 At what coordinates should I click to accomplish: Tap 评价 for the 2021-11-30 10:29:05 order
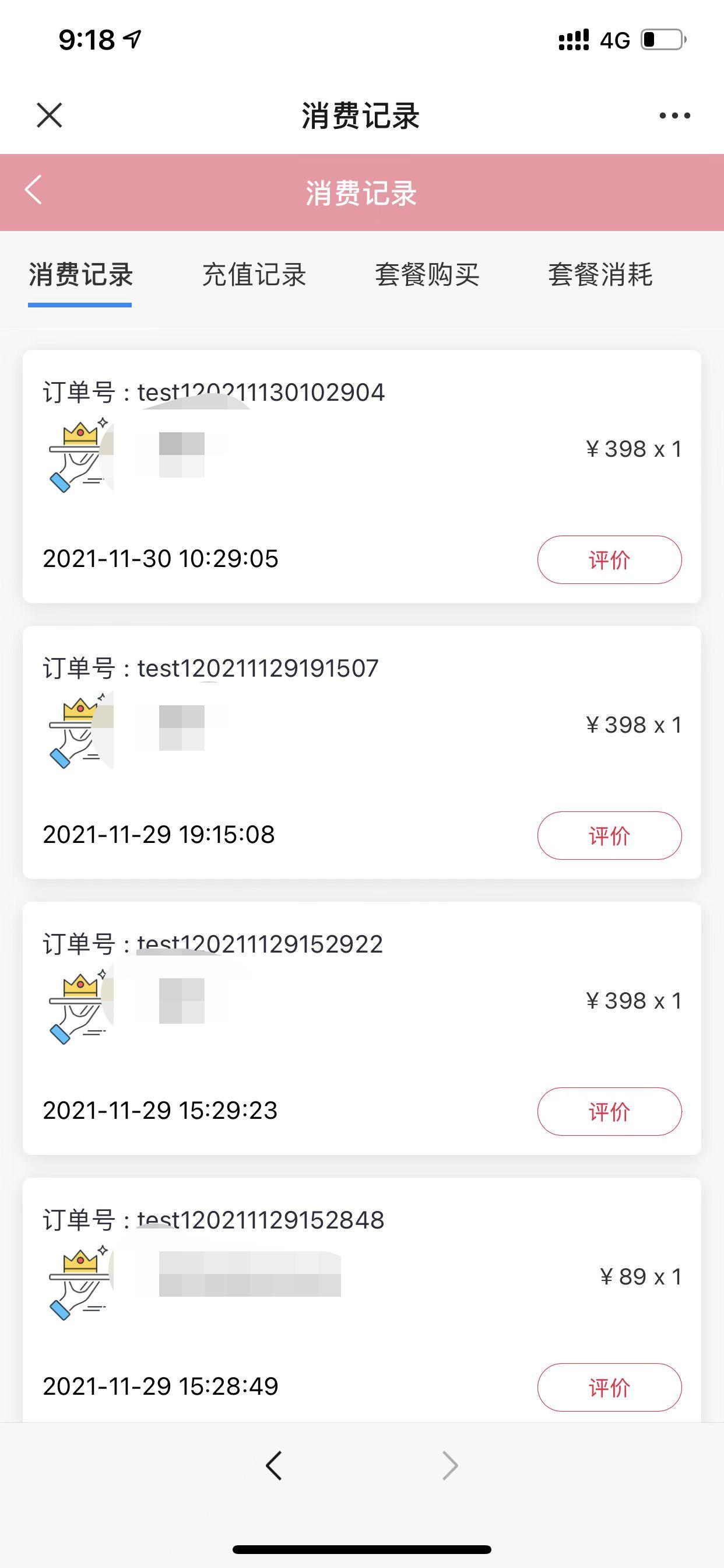coord(609,559)
